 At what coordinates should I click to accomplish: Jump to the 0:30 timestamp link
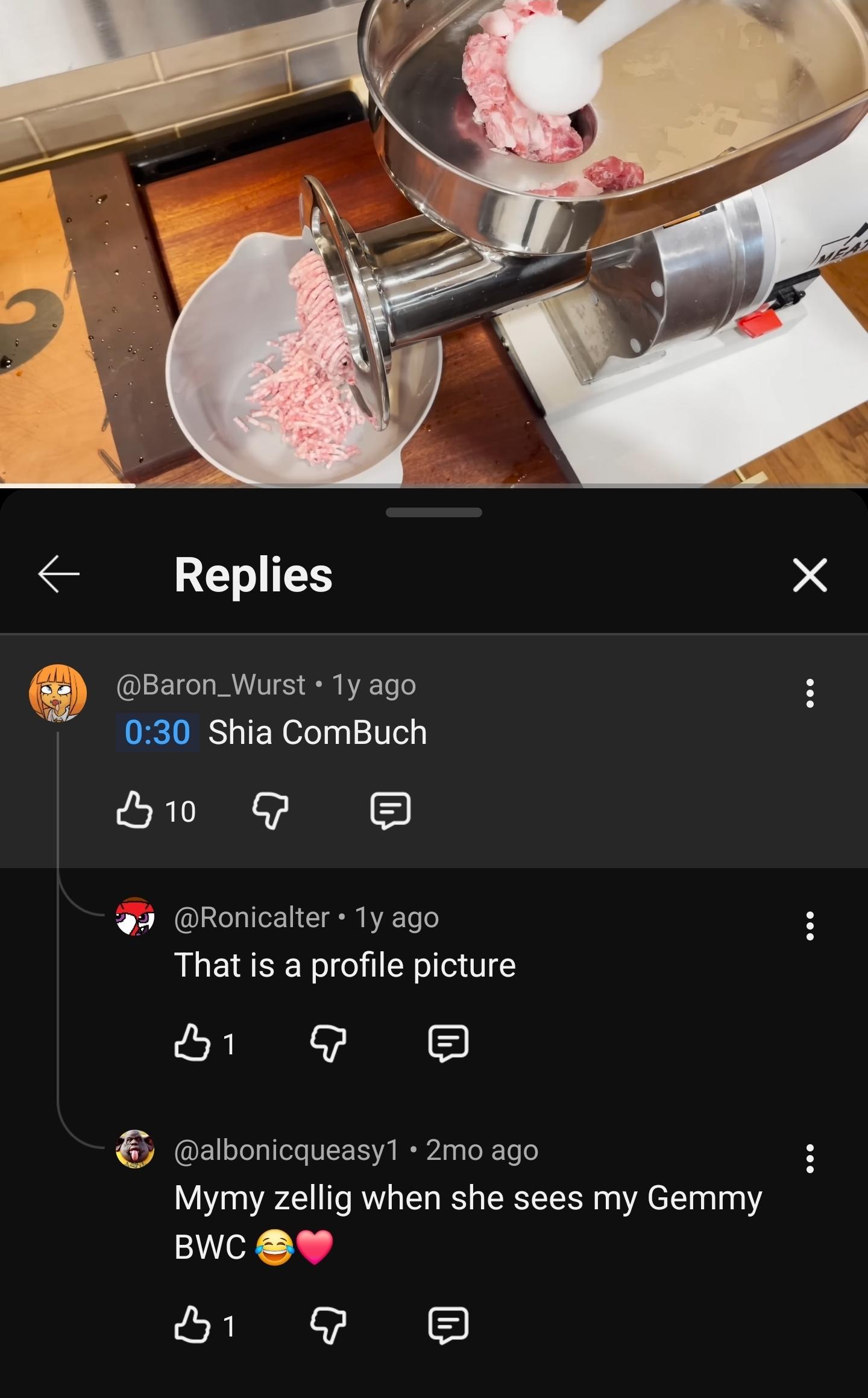pos(157,732)
